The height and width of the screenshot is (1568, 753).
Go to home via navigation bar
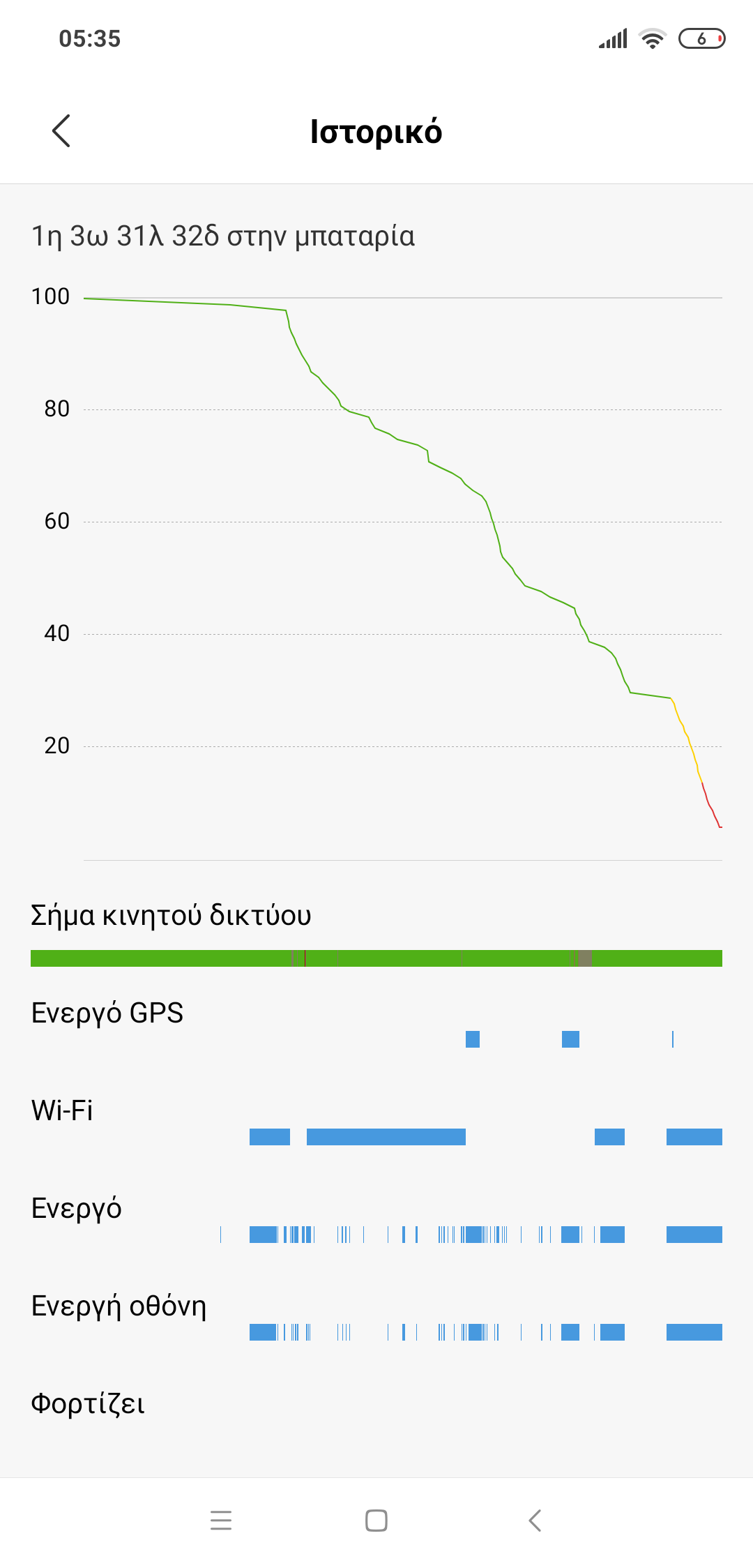click(x=376, y=1521)
